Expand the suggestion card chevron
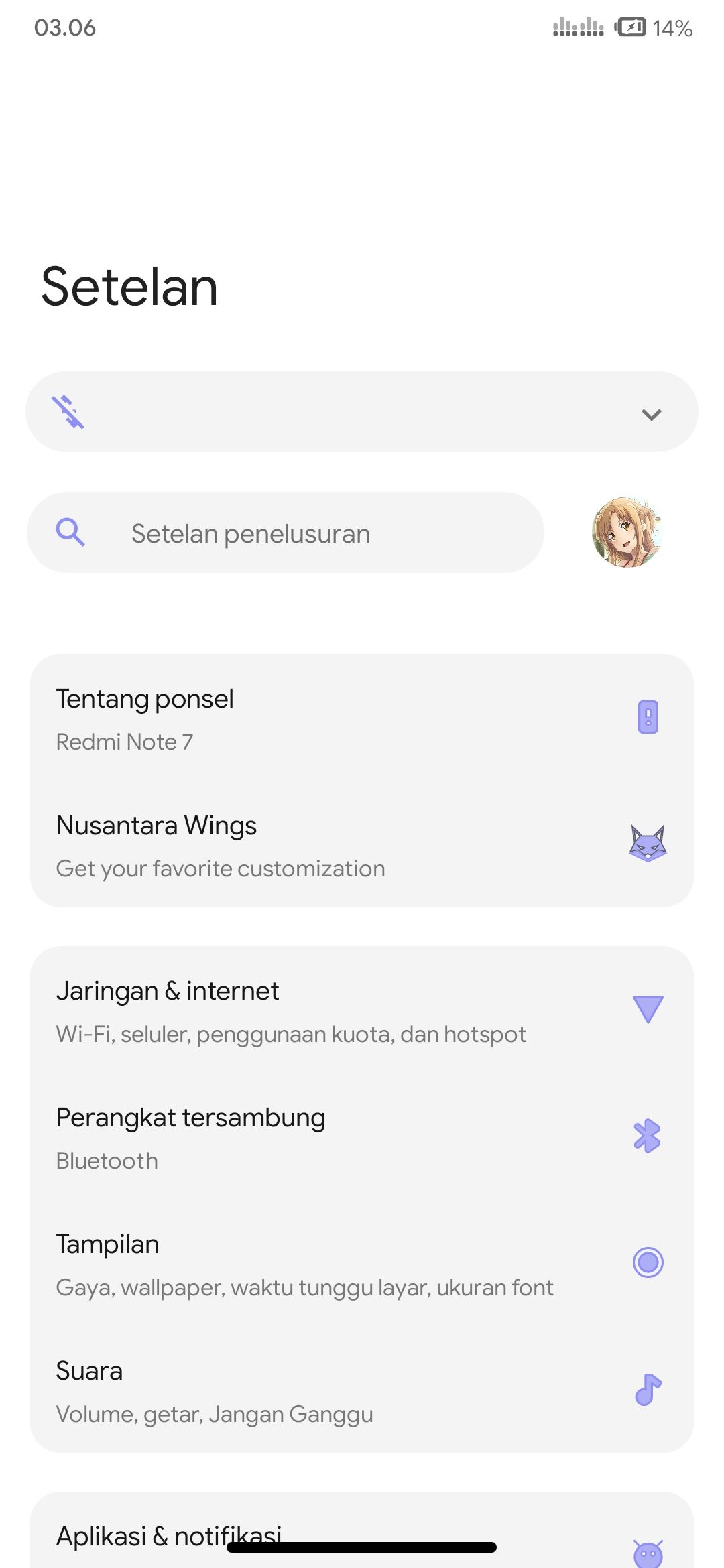Viewport: 724px width, 1568px height. [651, 414]
